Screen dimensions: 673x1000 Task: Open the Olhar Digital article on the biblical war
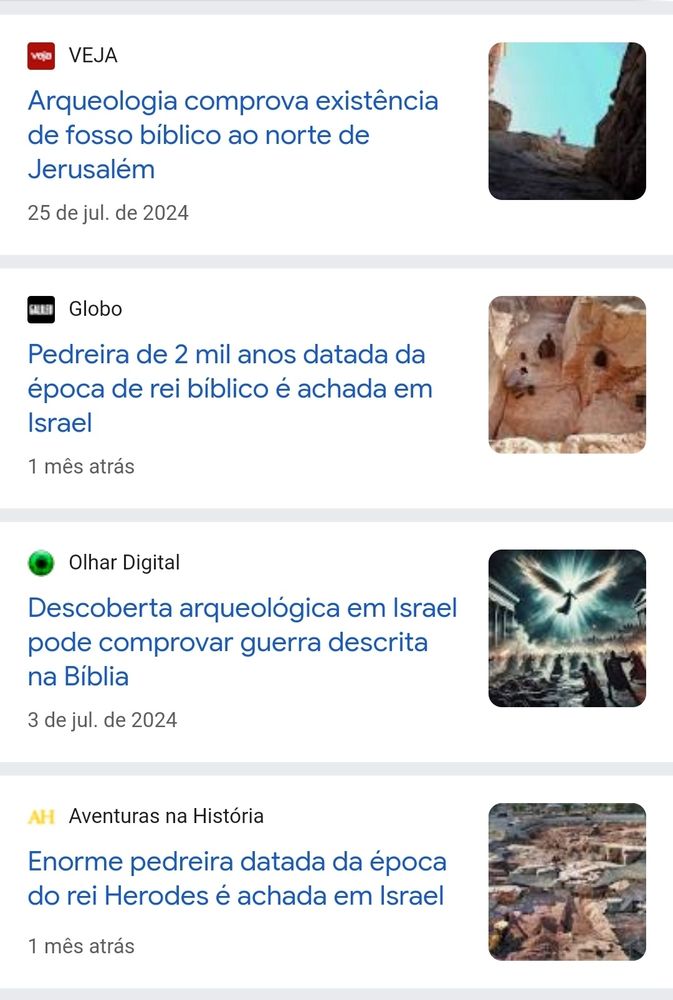click(242, 642)
